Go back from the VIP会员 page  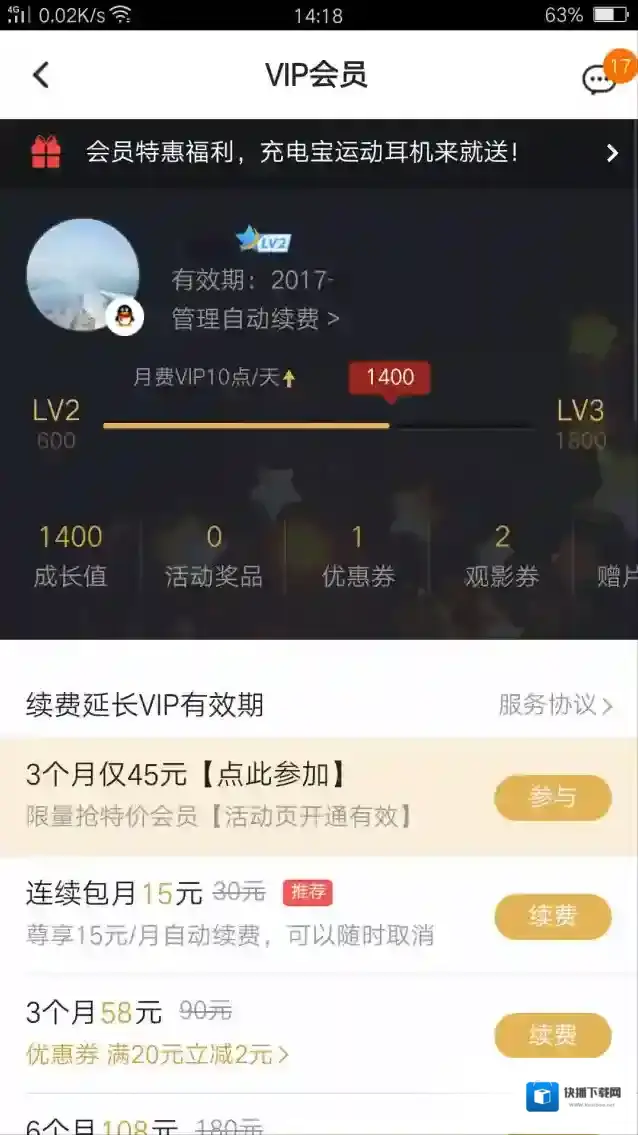click(x=41, y=75)
